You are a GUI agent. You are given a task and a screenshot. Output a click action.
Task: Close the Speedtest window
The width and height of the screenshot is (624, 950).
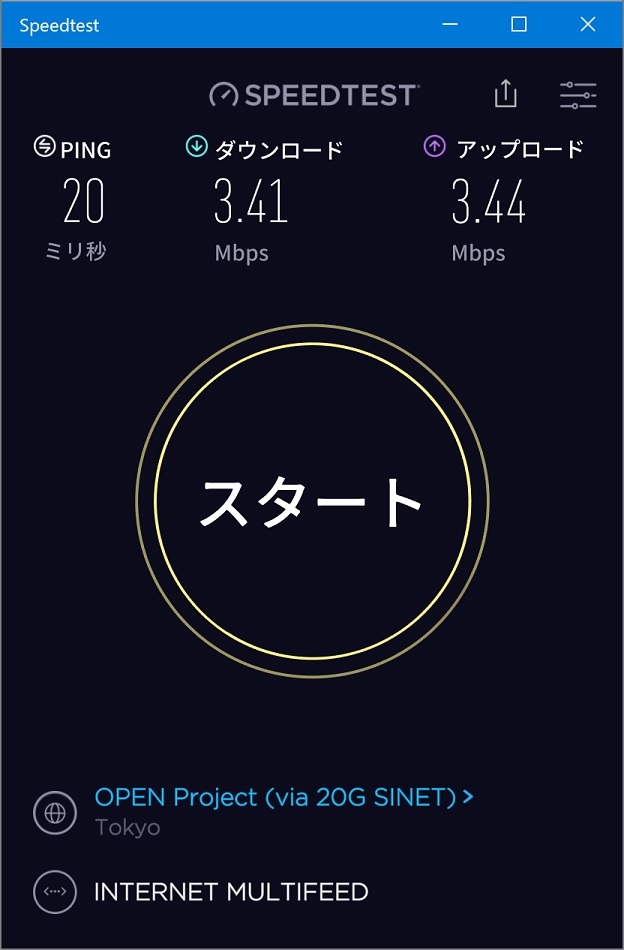[x=587, y=25]
